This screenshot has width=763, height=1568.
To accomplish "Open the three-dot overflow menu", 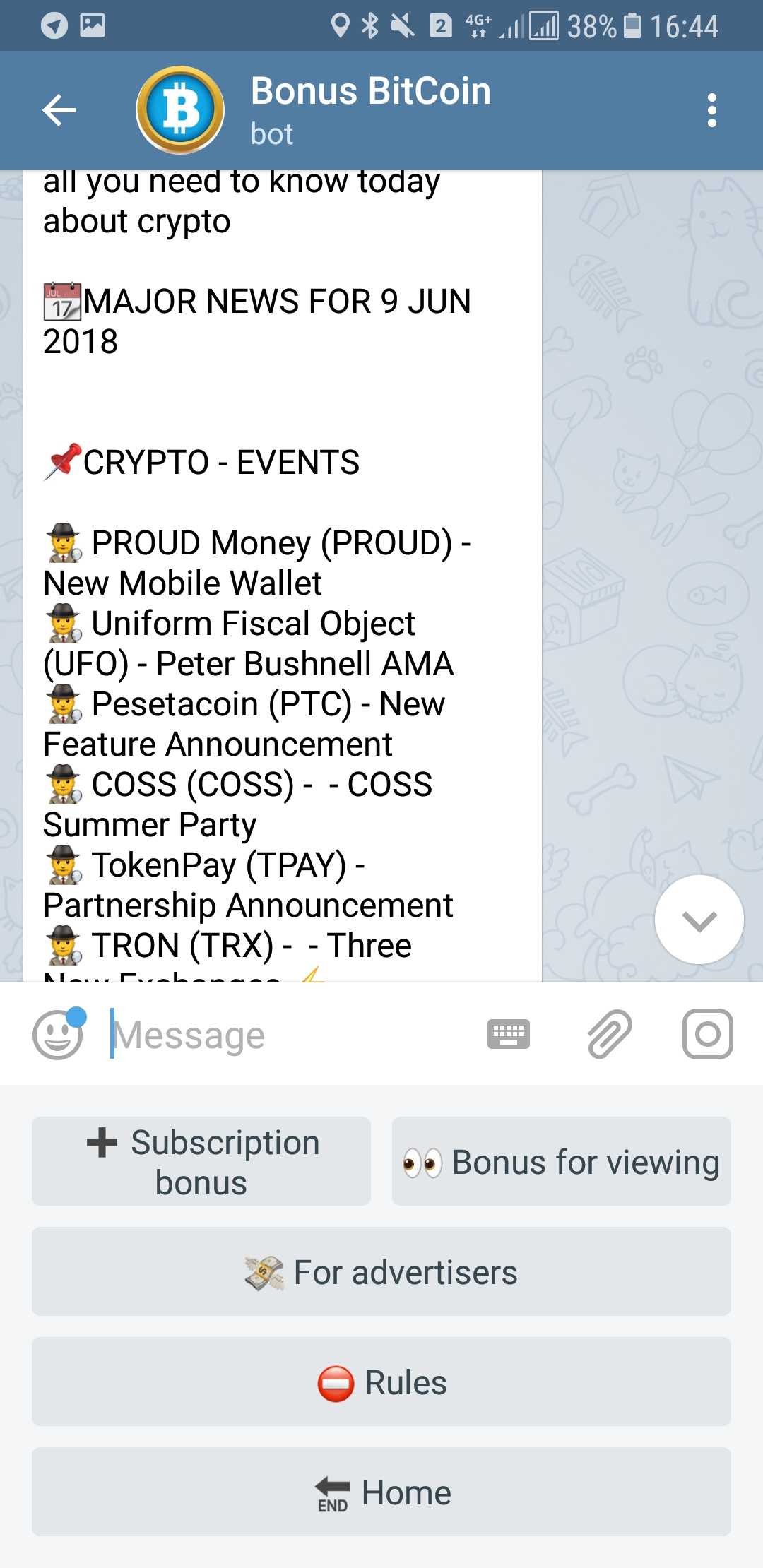I will pos(711,110).
